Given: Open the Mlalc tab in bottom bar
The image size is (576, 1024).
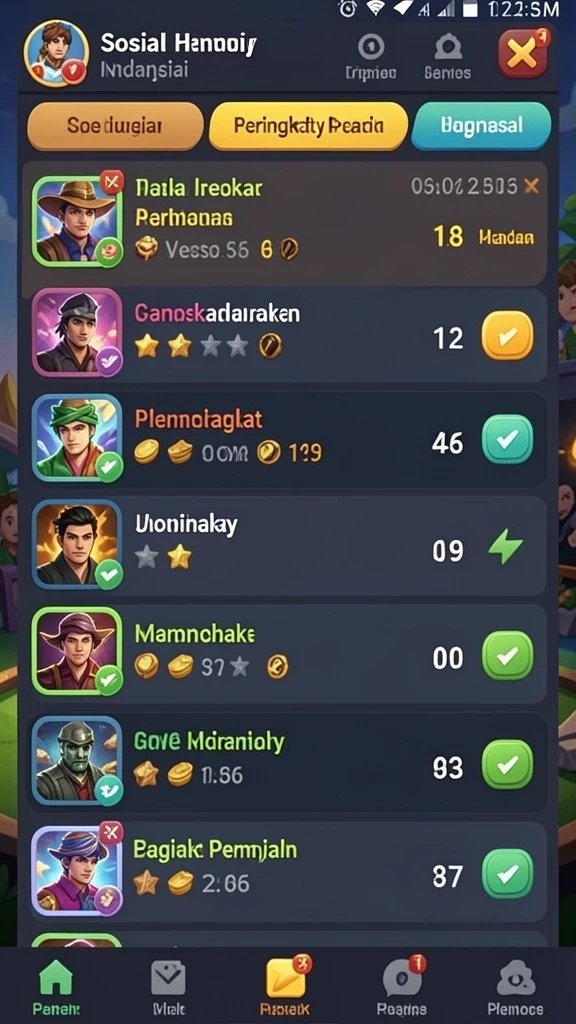Looking at the screenshot, I should (168, 987).
